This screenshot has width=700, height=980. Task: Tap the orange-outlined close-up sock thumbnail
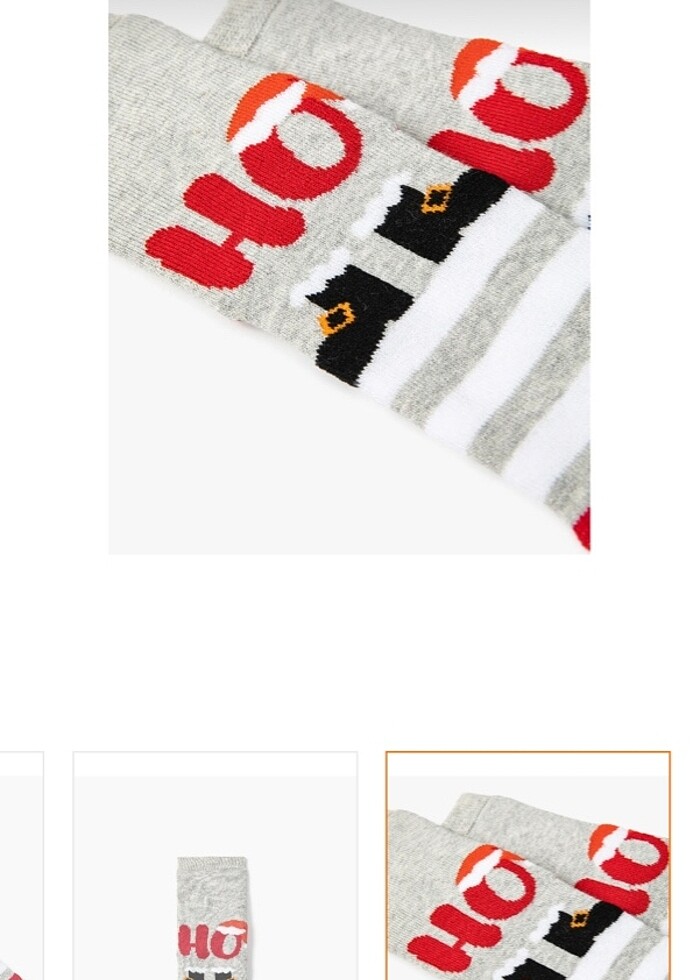pos(528,866)
